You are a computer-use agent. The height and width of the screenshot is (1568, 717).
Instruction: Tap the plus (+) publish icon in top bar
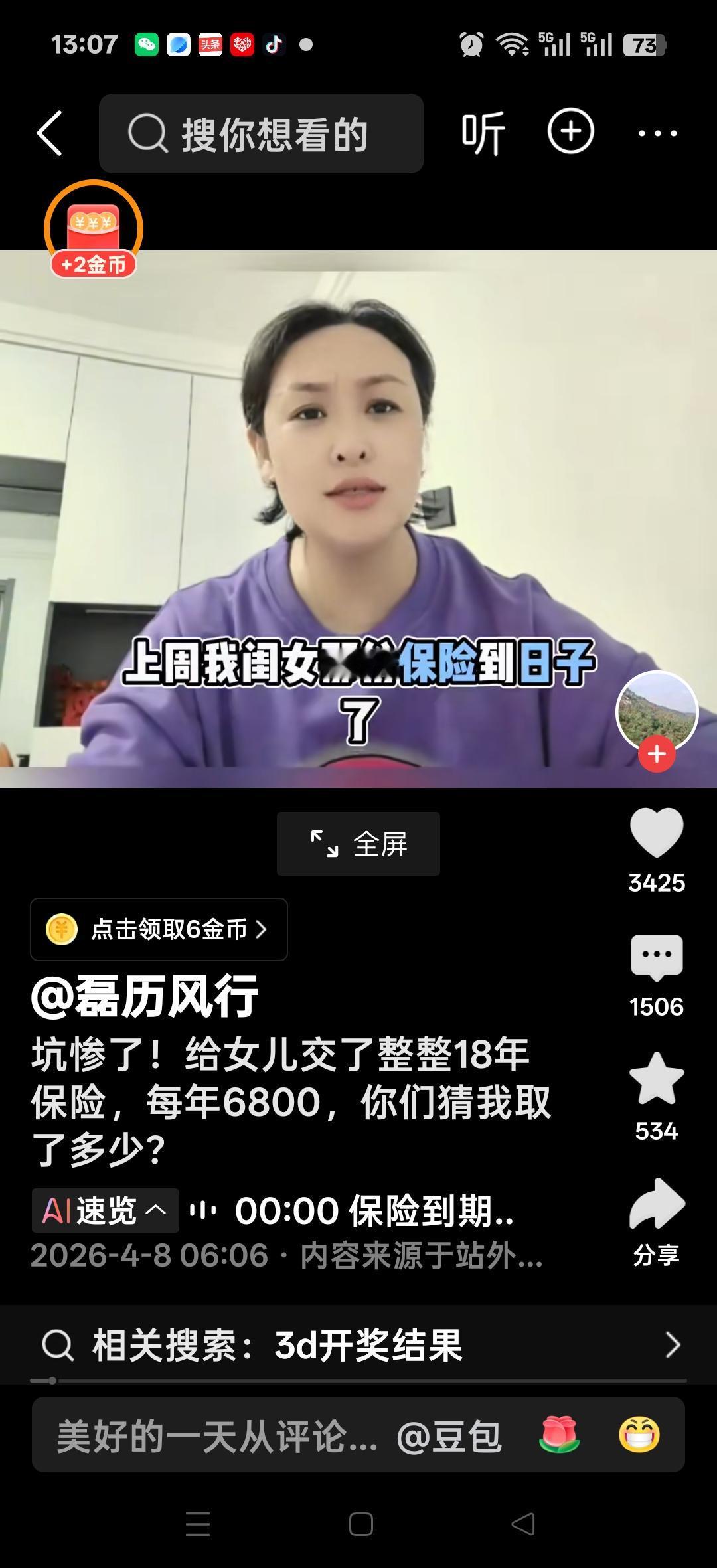click(570, 132)
